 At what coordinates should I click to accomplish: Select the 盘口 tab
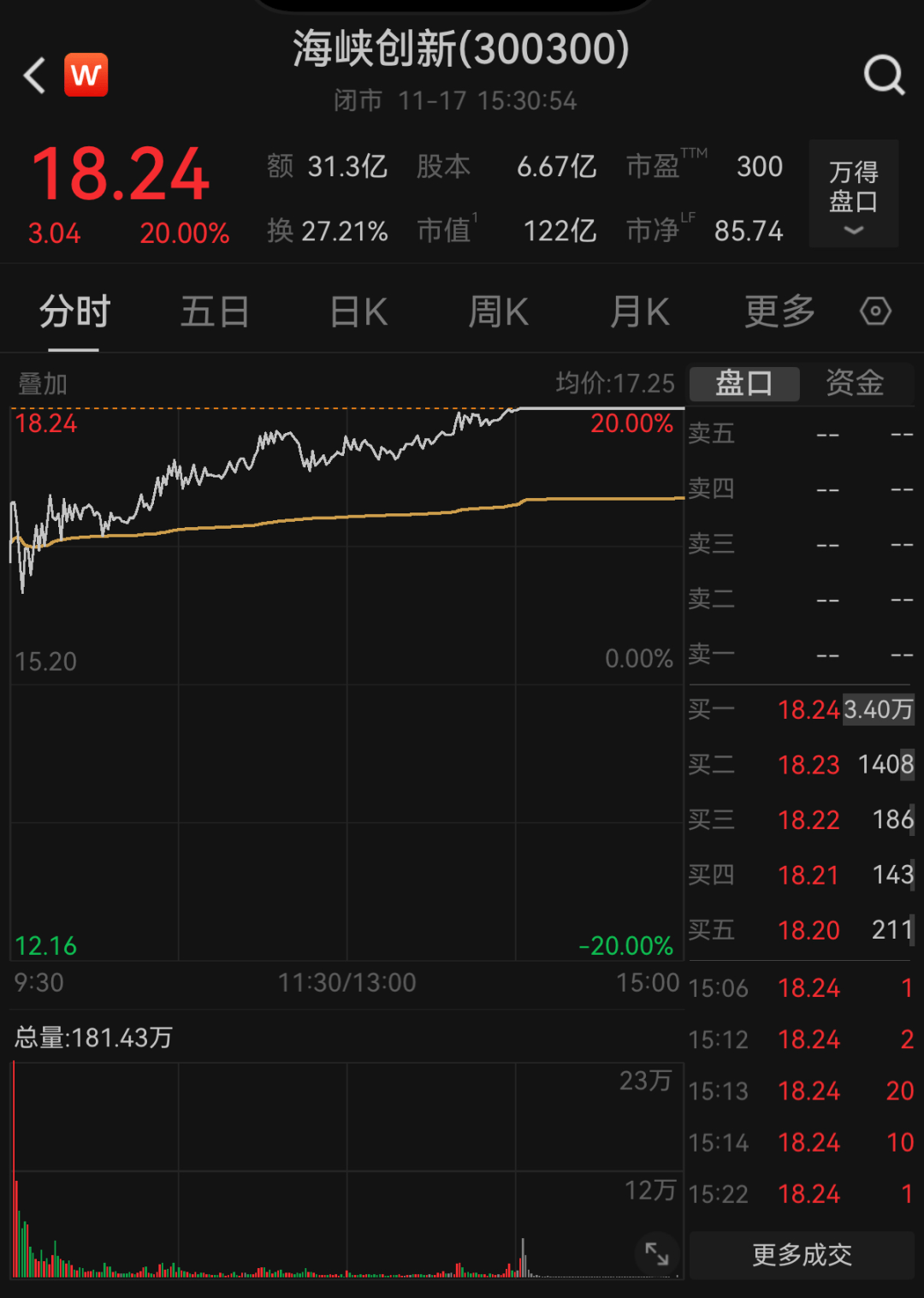[744, 382]
